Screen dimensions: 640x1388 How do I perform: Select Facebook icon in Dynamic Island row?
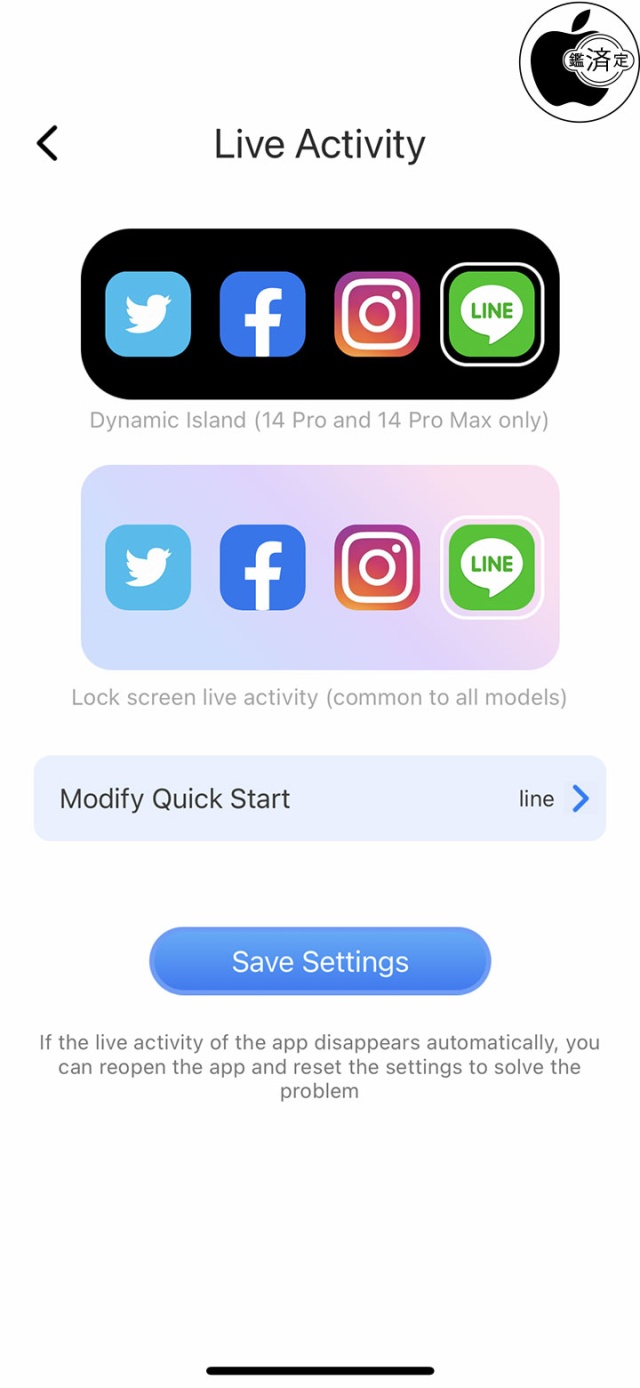tap(262, 314)
